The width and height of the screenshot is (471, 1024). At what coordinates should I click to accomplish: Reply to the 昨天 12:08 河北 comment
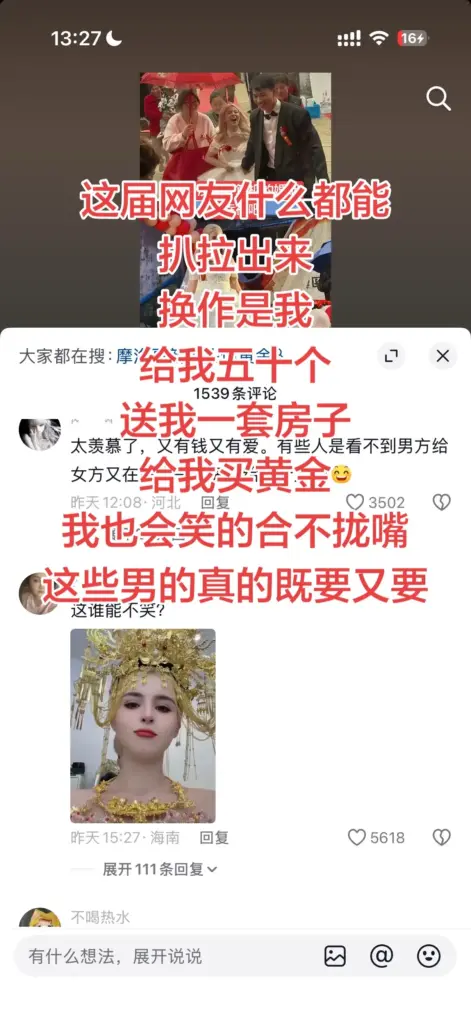pos(214,502)
